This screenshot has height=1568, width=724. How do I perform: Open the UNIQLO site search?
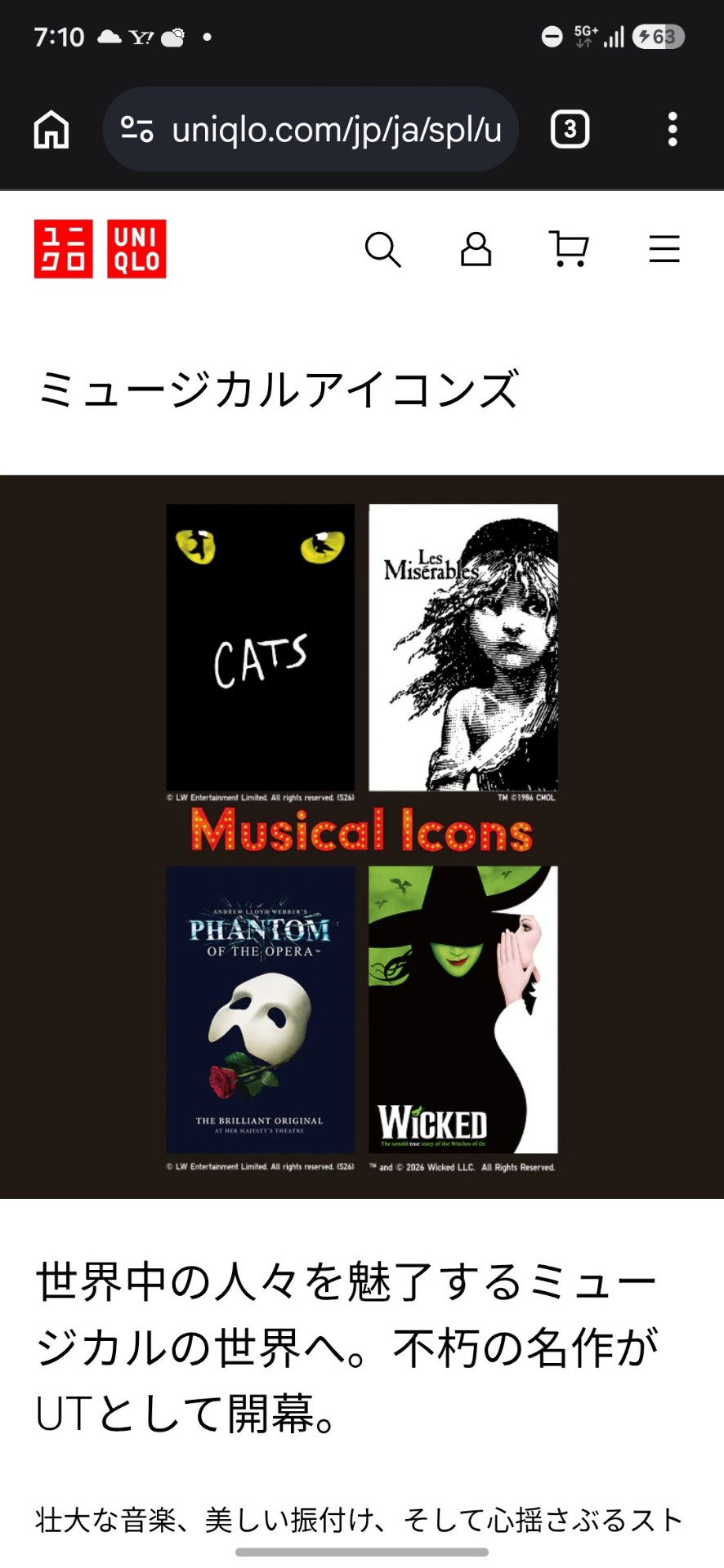click(382, 249)
